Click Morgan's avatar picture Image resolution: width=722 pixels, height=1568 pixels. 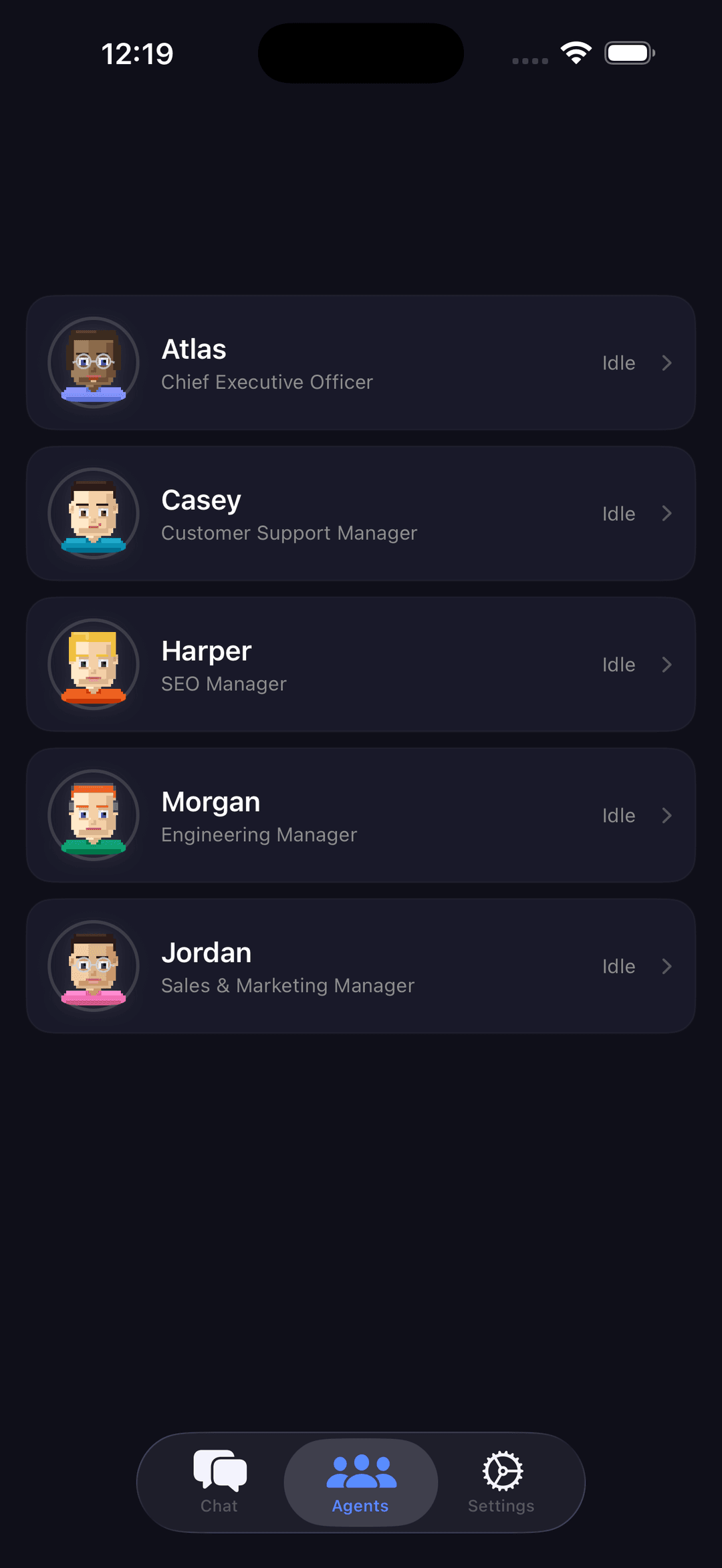pyautogui.click(x=94, y=815)
